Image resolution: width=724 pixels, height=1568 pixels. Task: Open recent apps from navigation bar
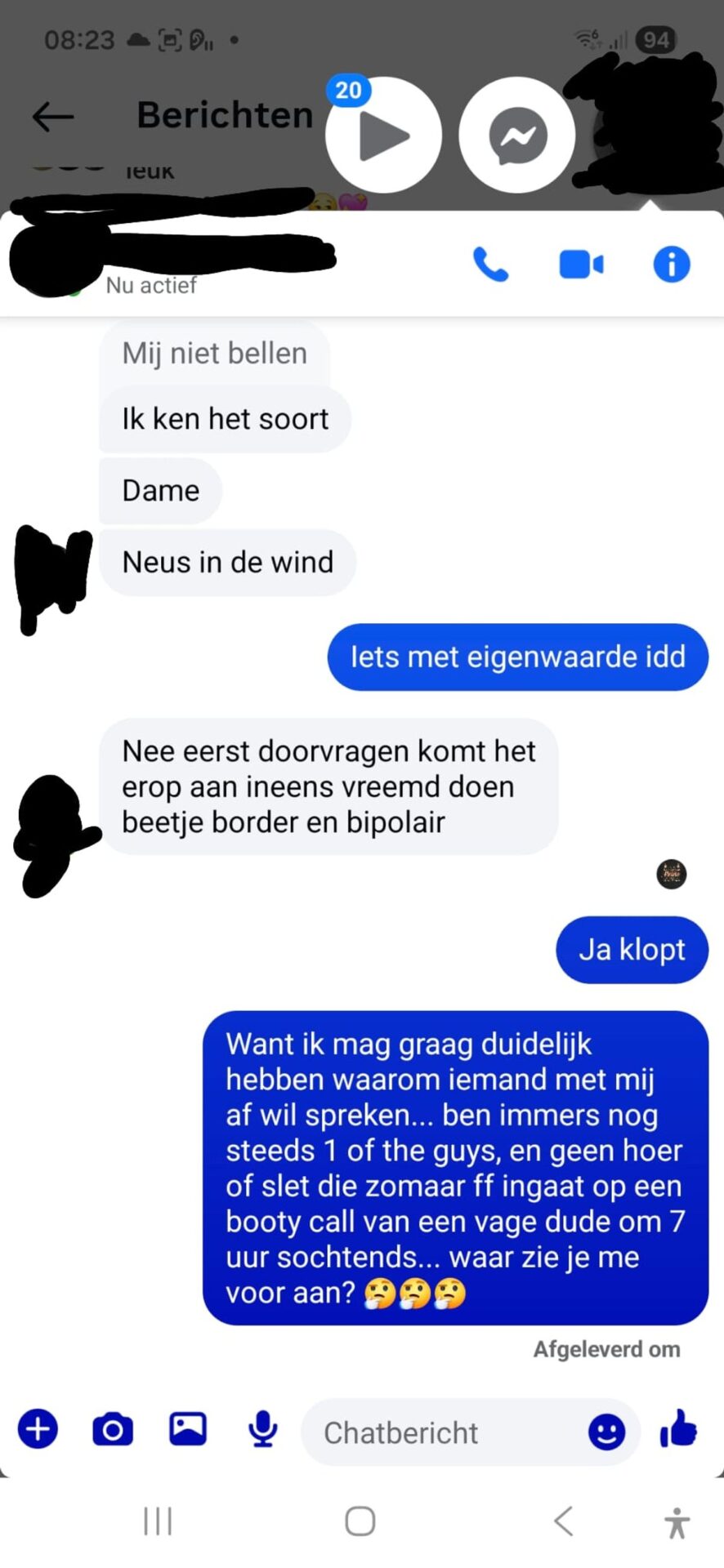(x=158, y=1521)
